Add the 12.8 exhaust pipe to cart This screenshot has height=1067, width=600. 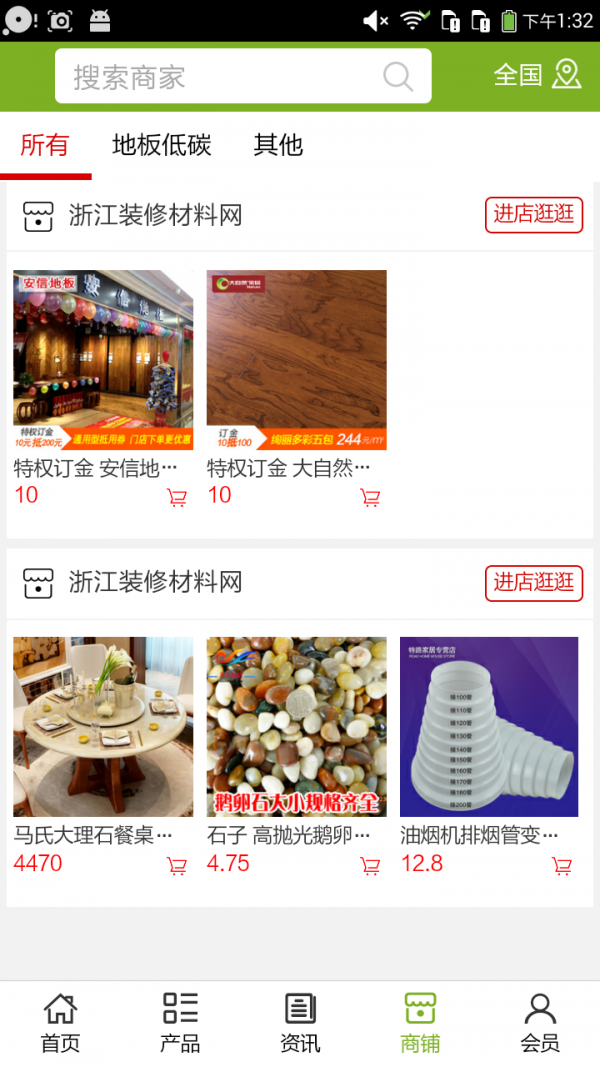562,866
